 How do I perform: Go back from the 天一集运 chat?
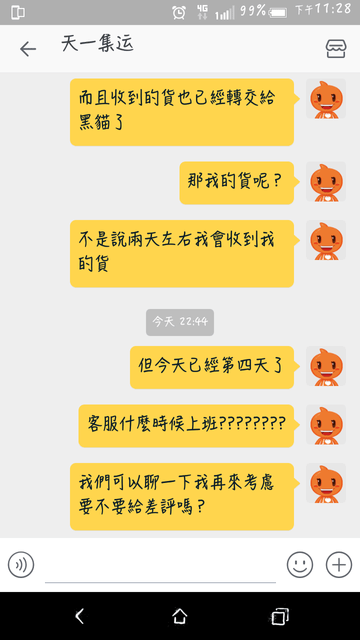[28, 49]
